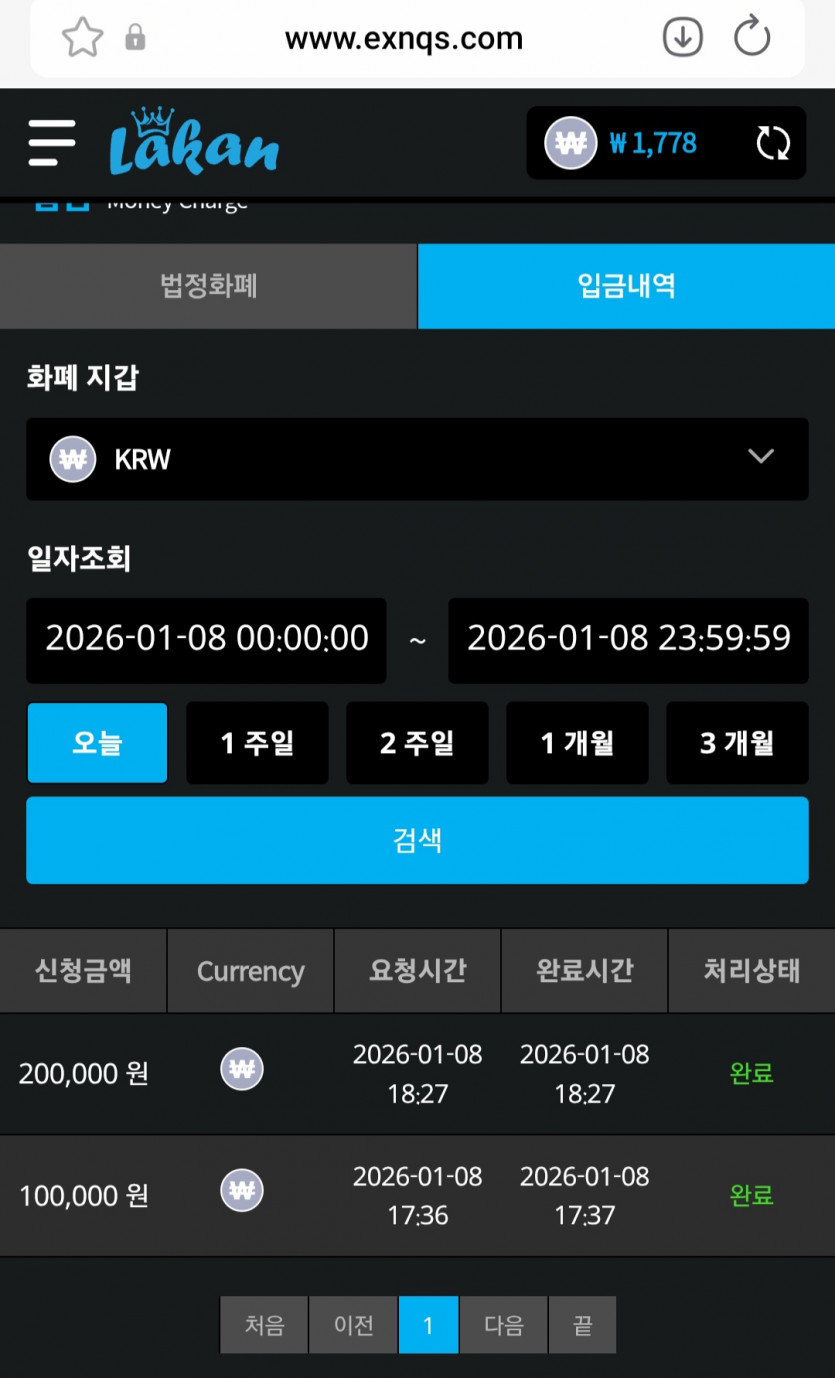The image size is (835, 1378).
Task: Go to the 처음 first page
Action: tap(264, 1325)
